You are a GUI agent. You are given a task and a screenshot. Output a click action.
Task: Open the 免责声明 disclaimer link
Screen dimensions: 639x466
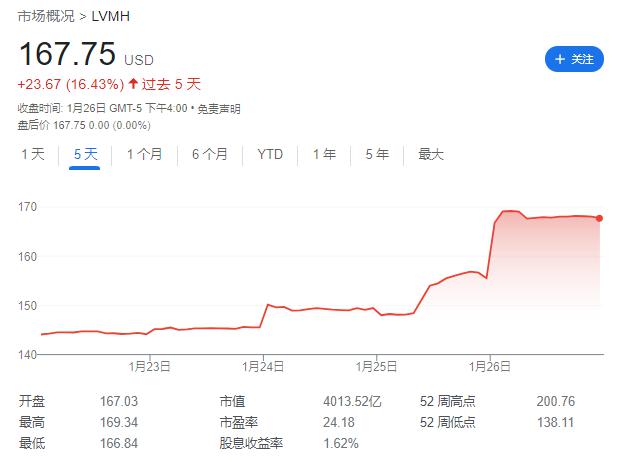pos(218,108)
